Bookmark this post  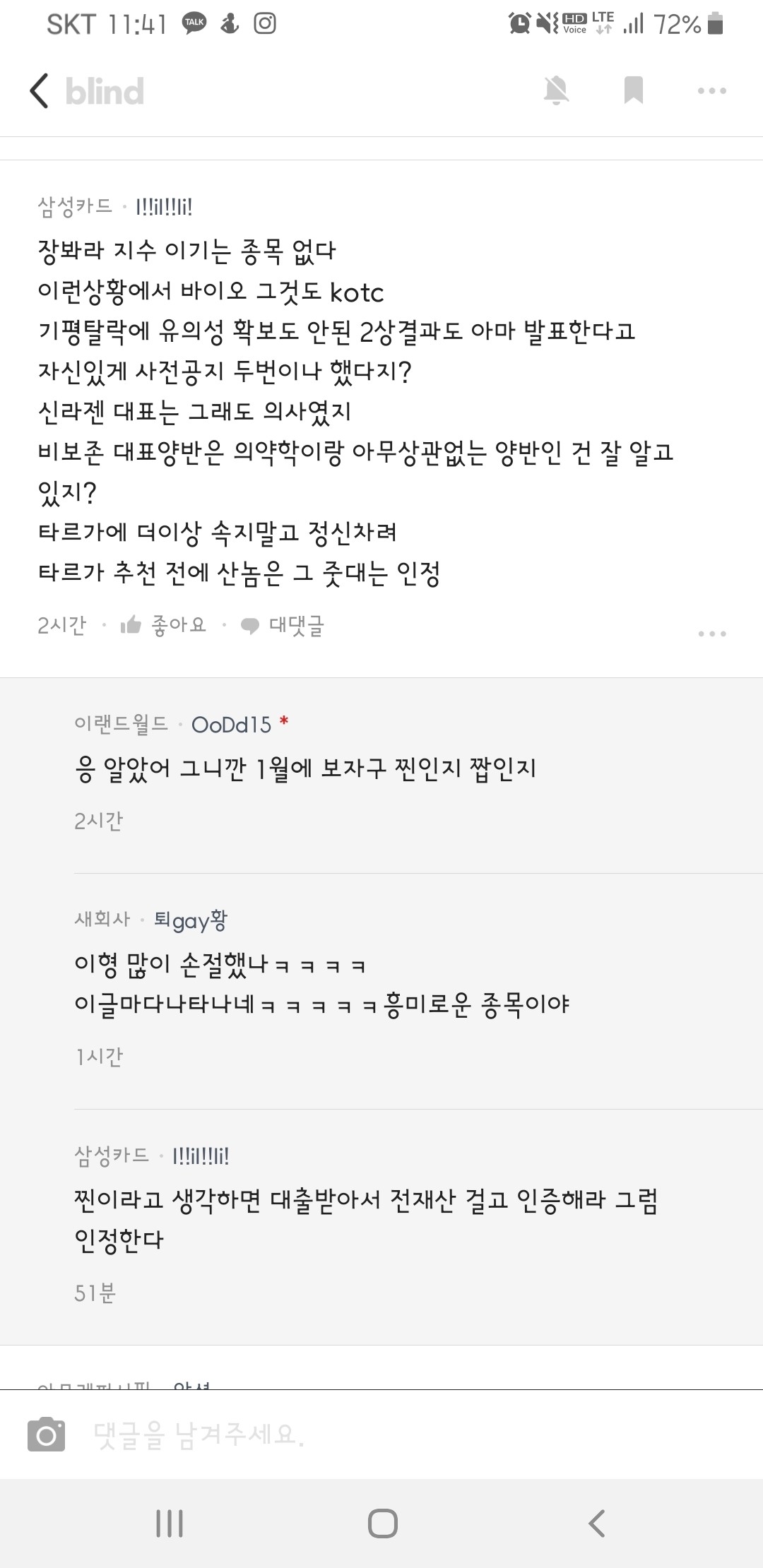tap(632, 90)
